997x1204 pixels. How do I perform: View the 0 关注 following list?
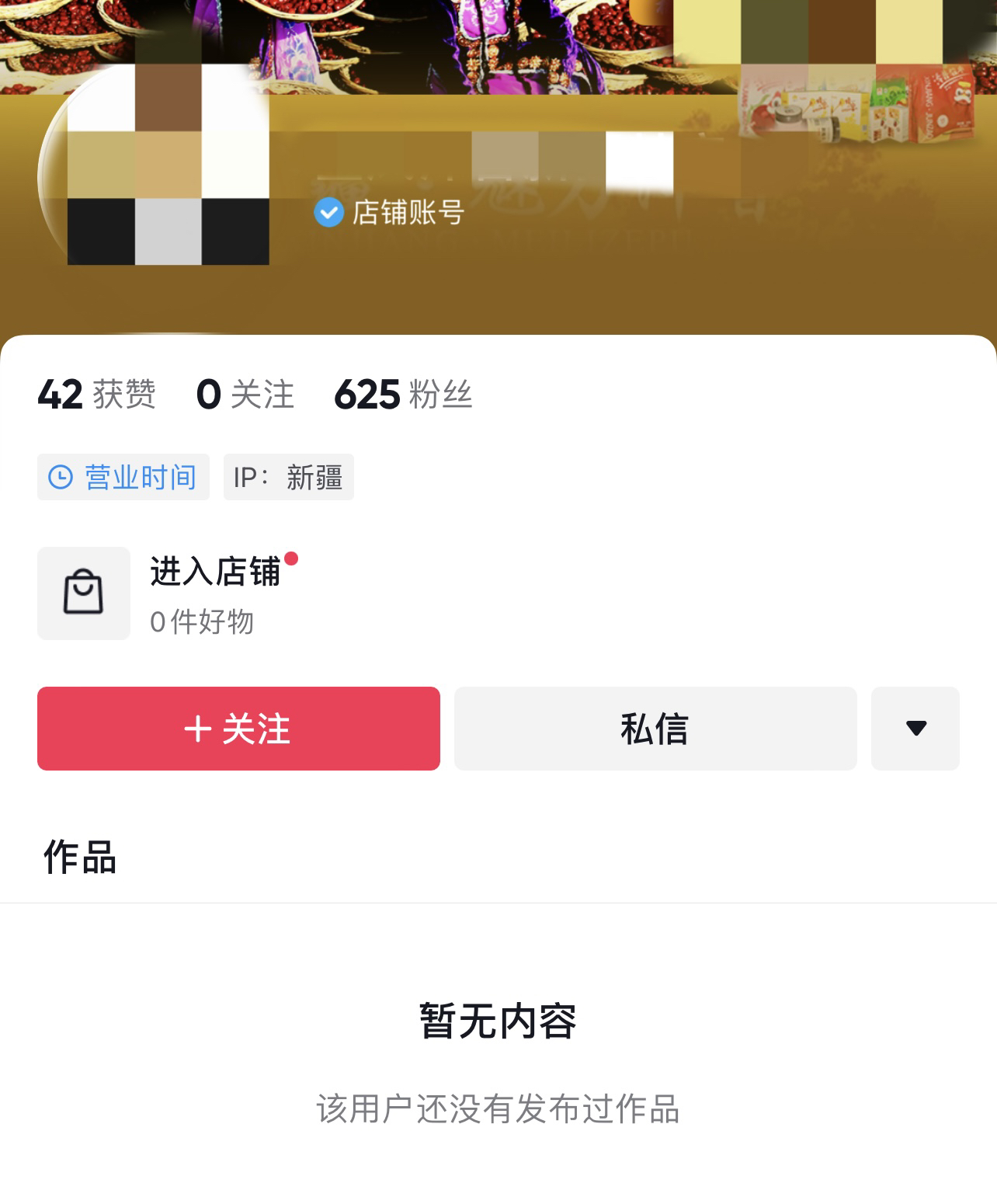tap(245, 395)
